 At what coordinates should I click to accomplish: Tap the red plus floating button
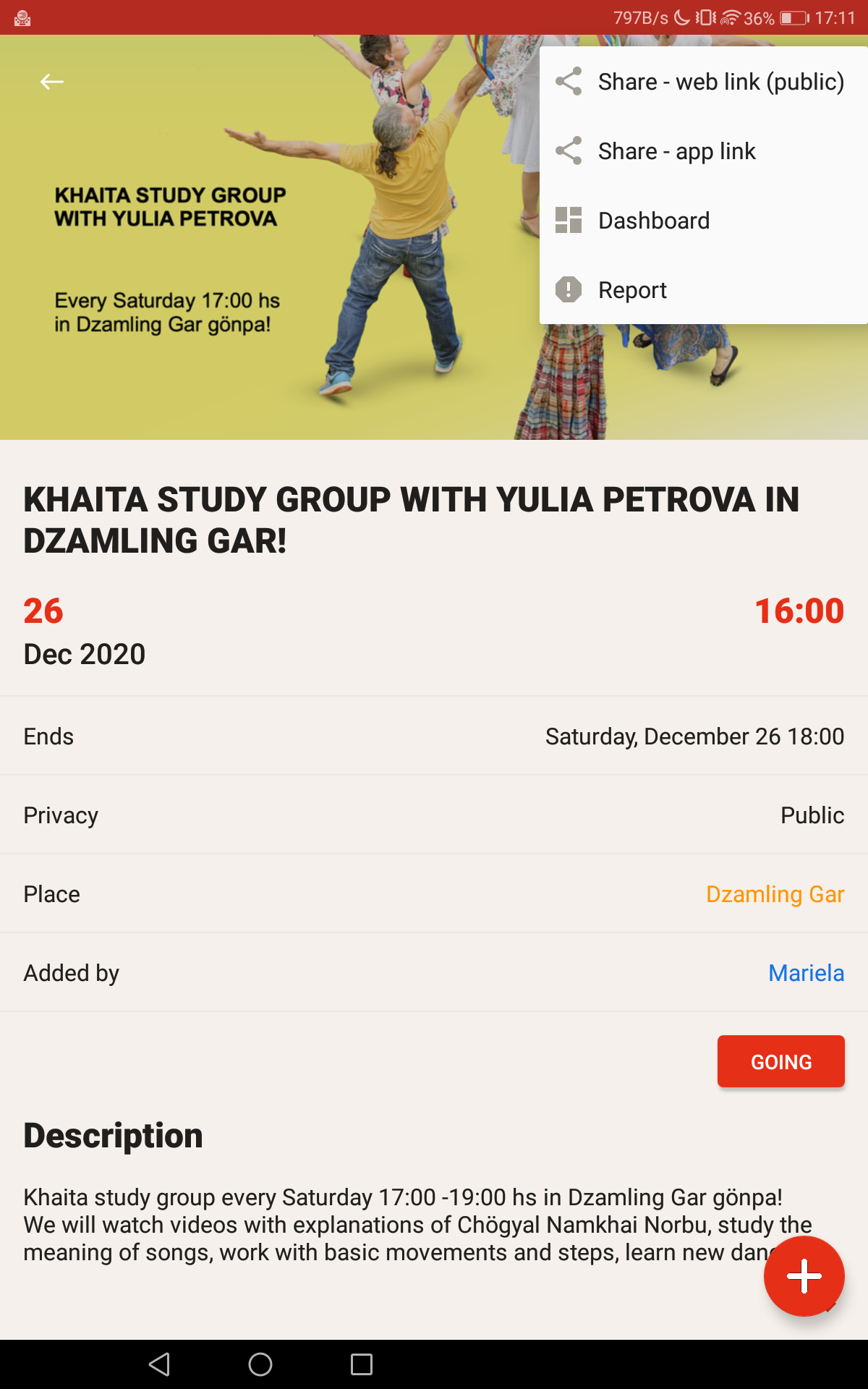(x=804, y=1276)
